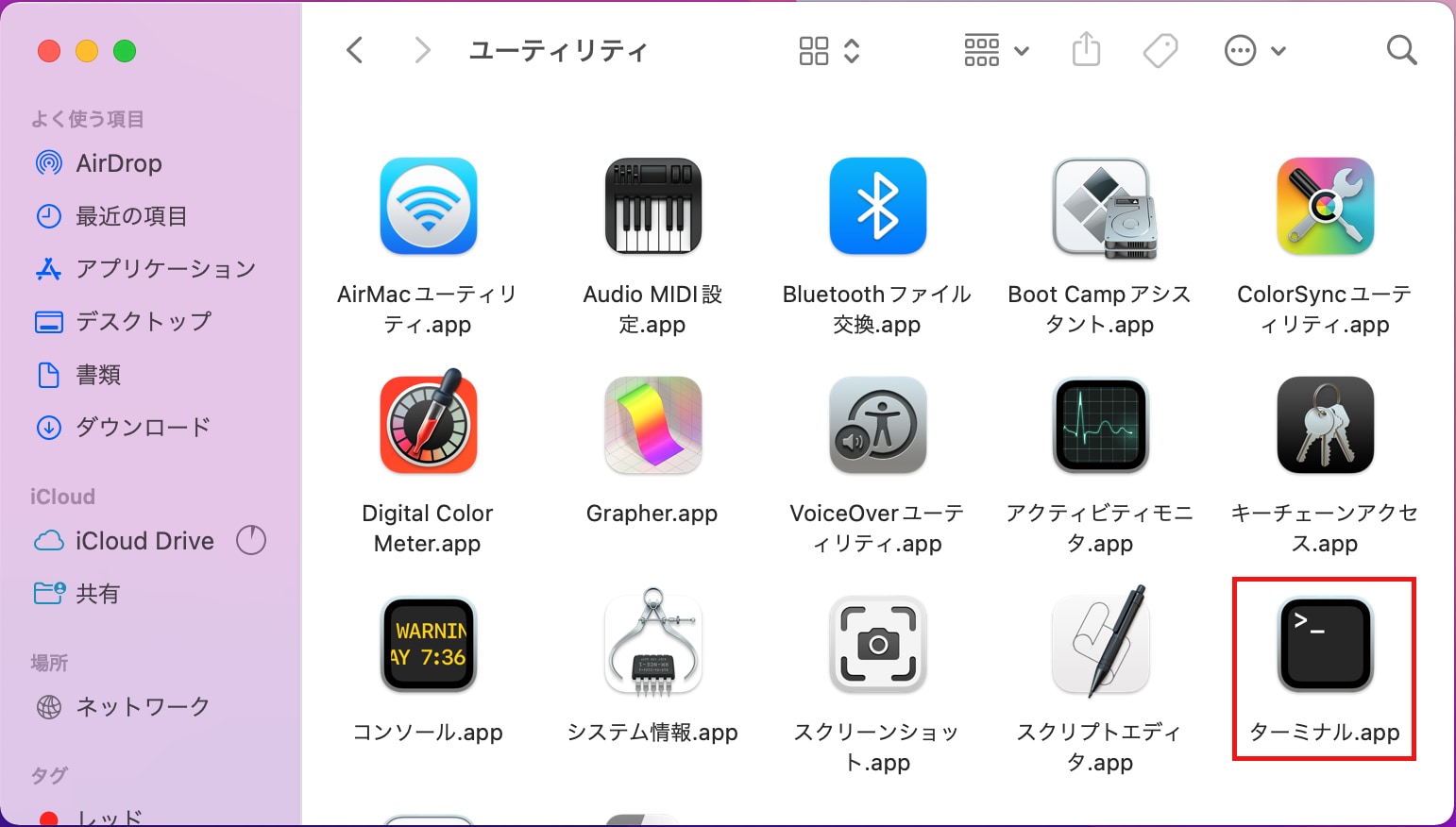Open the group-by options dropdown

(995, 50)
